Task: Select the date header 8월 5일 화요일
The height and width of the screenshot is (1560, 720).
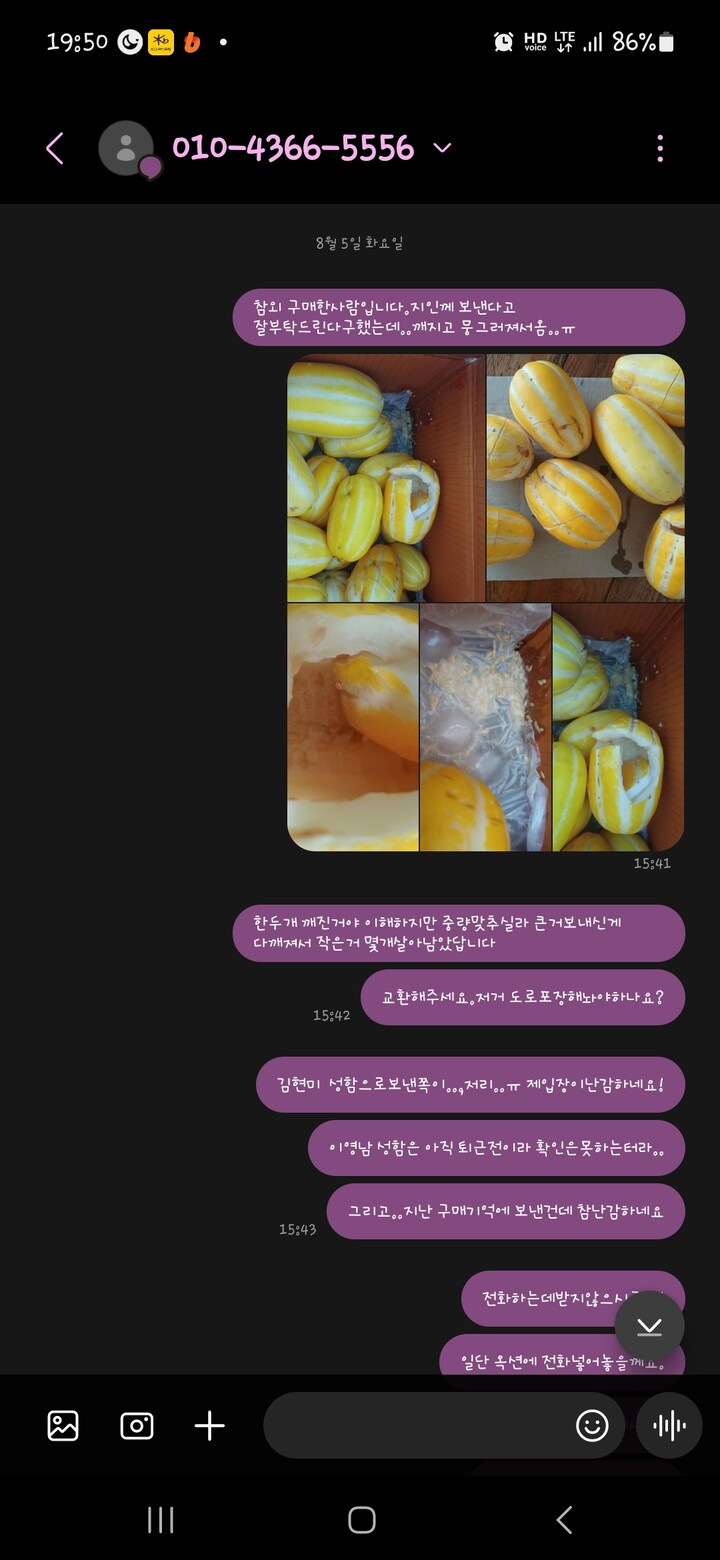Action: (360, 242)
